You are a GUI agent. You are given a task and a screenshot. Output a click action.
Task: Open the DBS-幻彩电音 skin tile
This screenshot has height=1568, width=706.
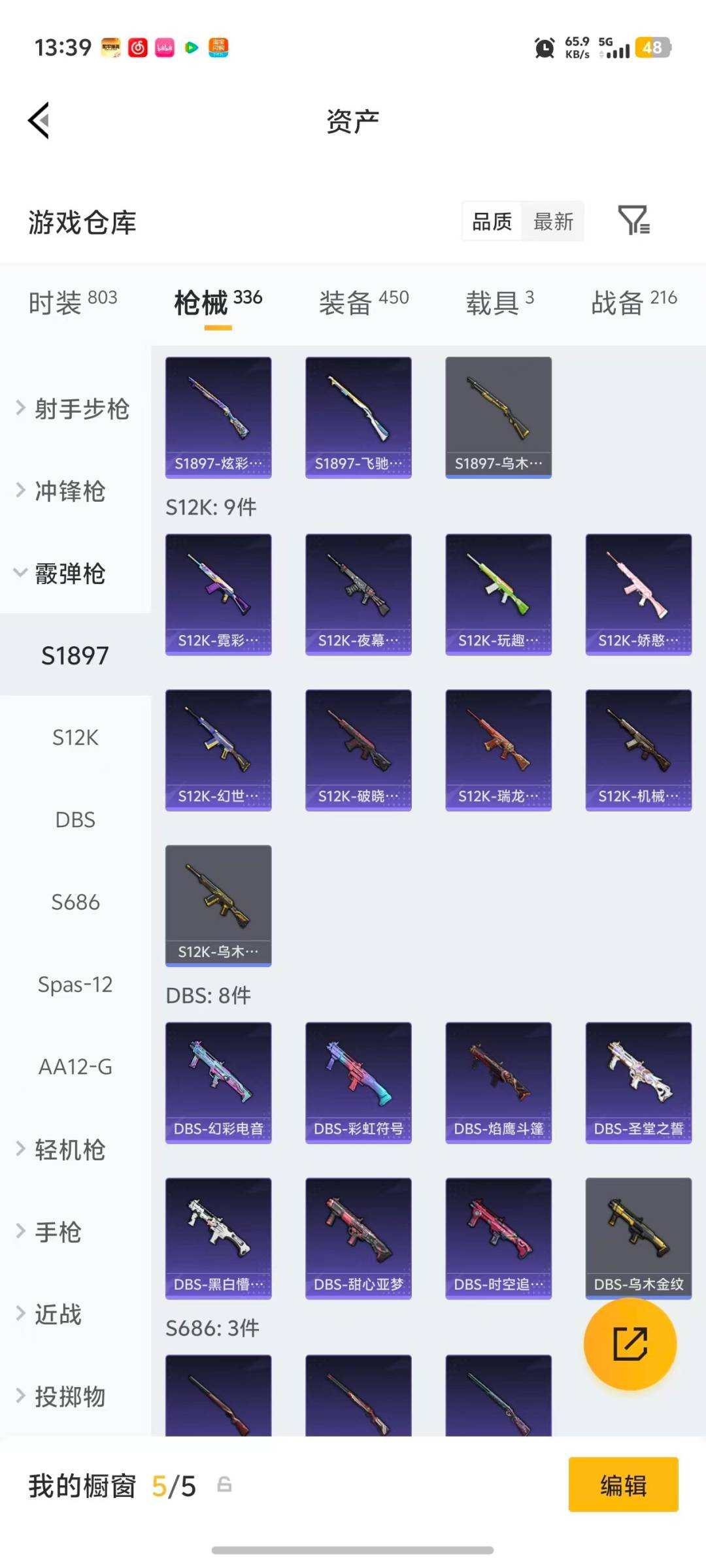218,1083
